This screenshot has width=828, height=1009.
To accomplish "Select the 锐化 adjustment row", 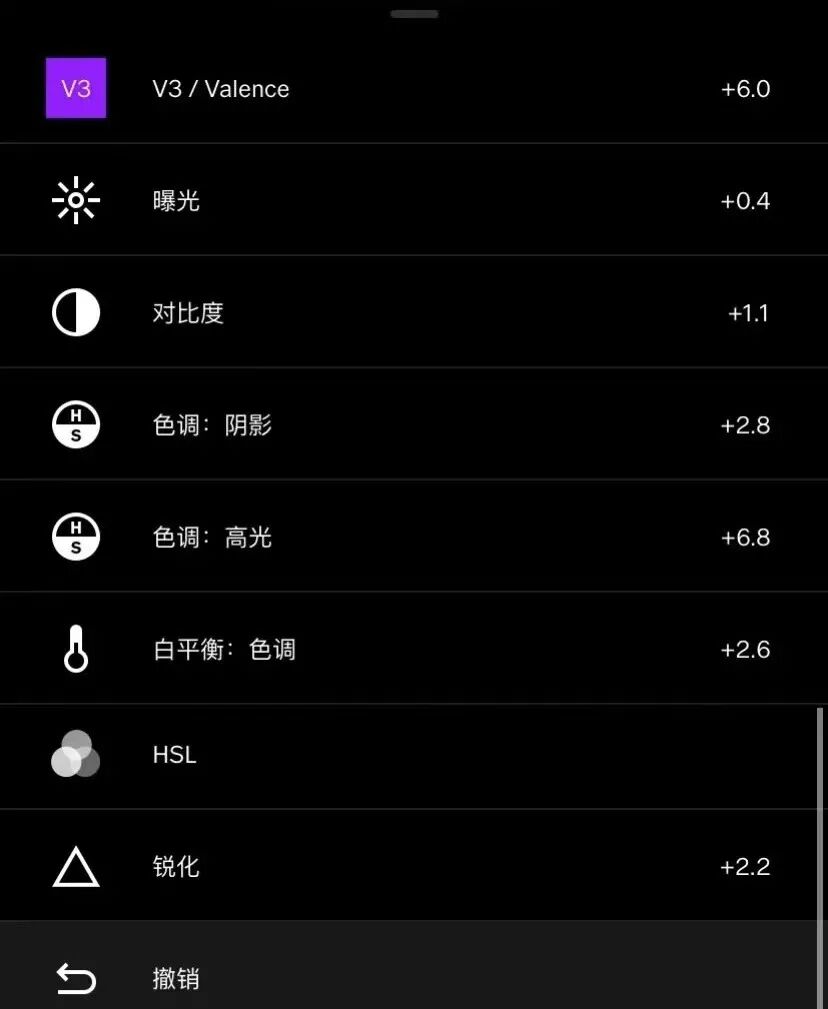I will click(x=176, y=866).
